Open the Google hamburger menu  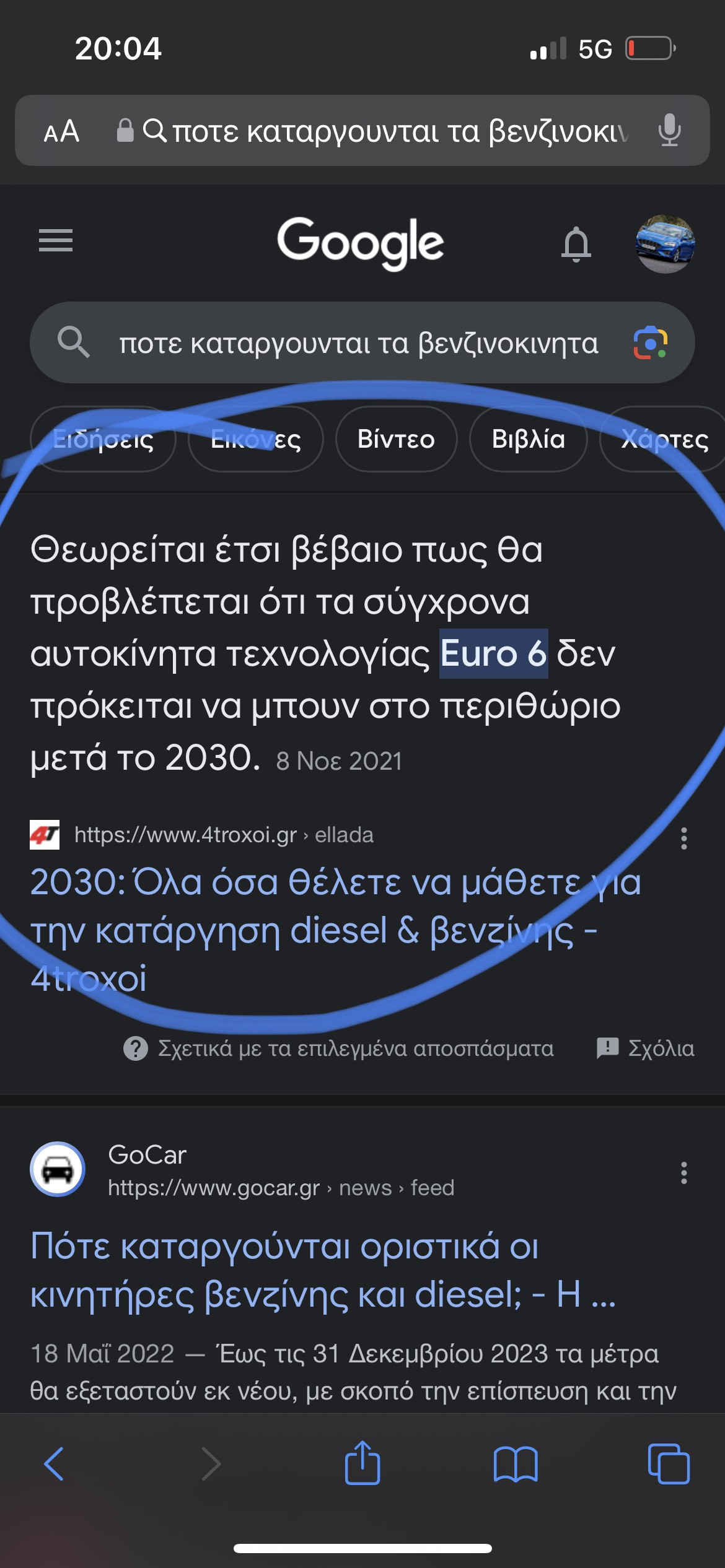(x=56, y=240)
